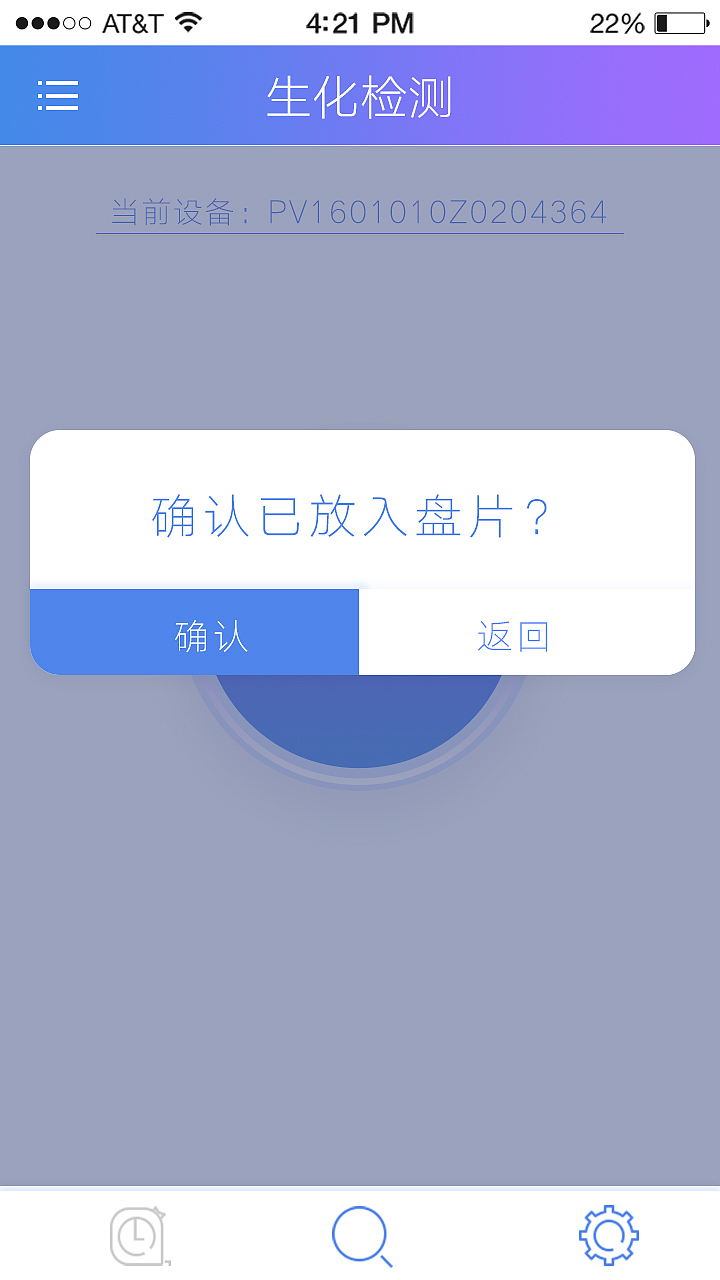
Task: Switch to the search tab in bottom bar
Action: 359,1234
